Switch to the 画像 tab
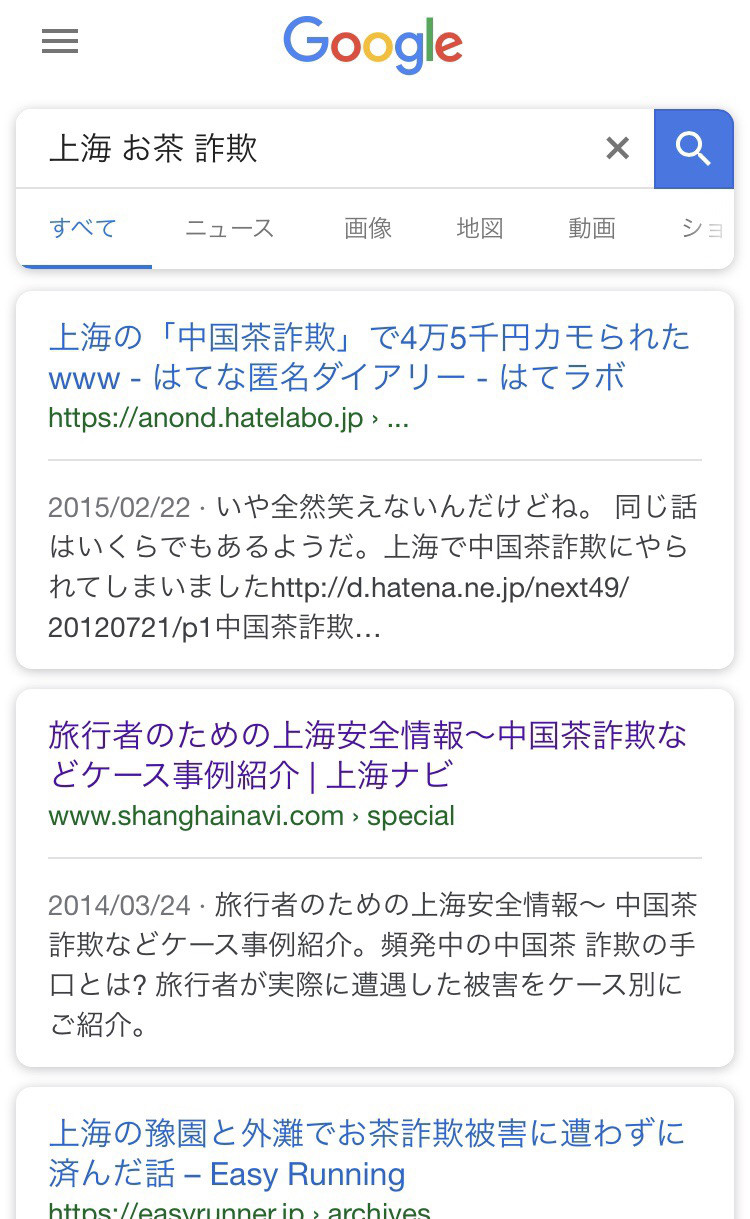 (x=368, y=228)
